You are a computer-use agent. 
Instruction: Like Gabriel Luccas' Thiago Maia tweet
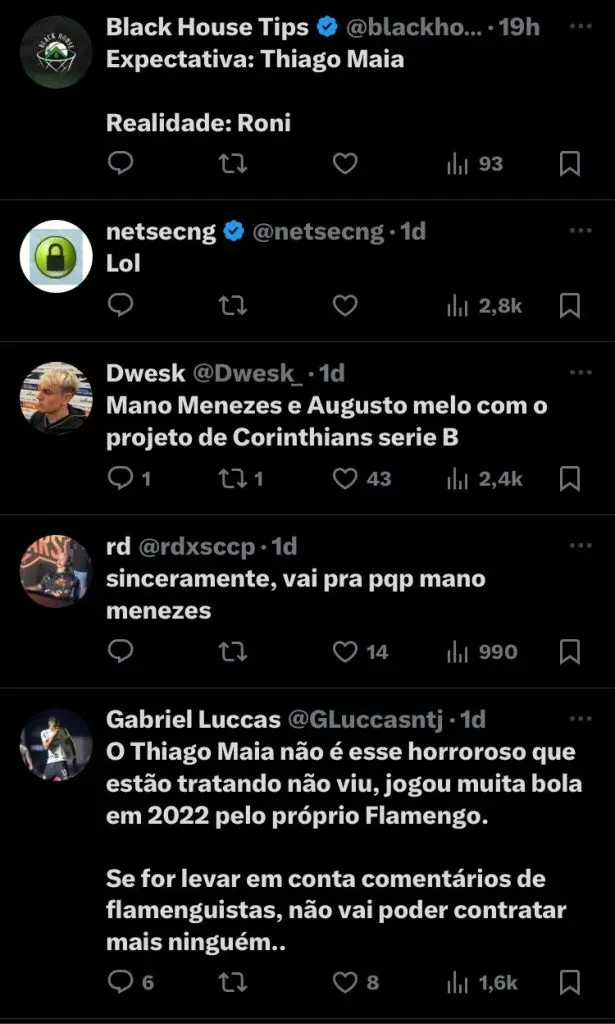pyautogui.click(x=346, y=982)
